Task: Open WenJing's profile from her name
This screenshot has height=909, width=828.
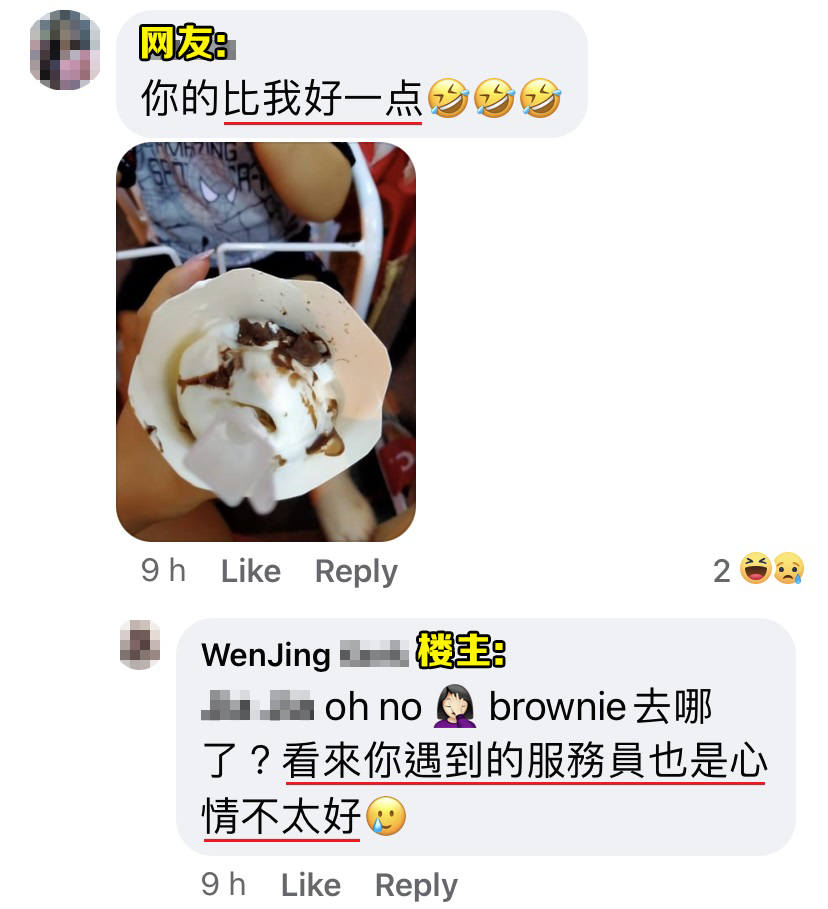Action: 266,655
